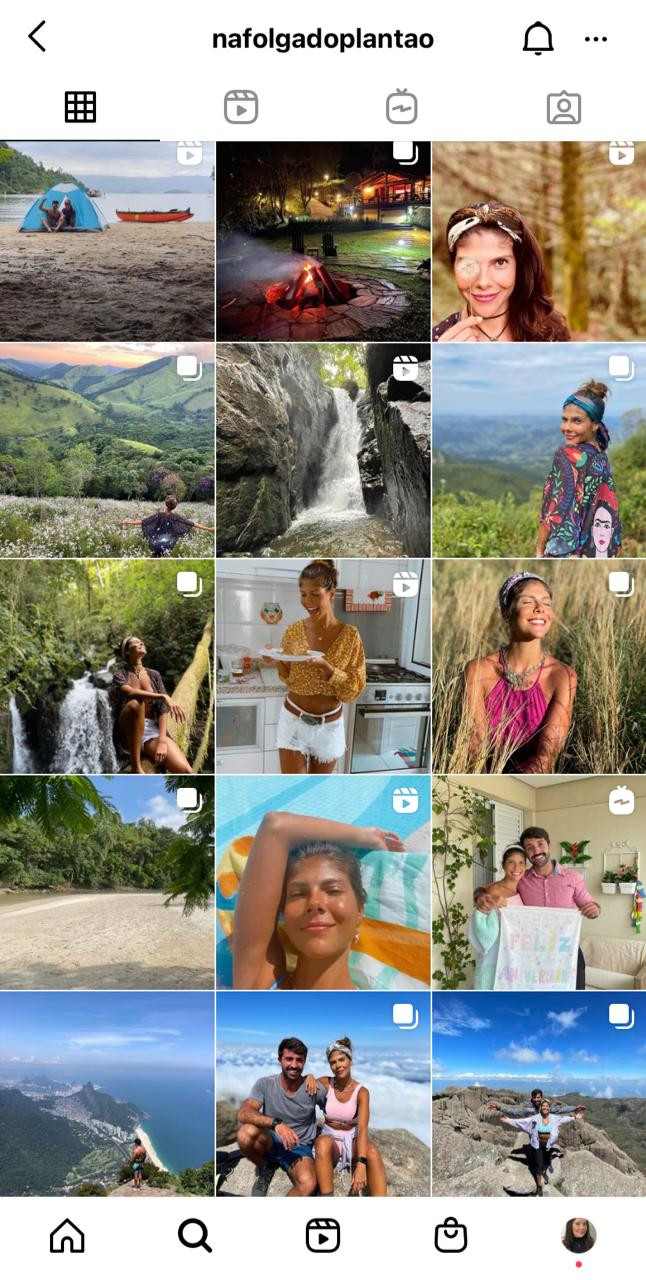Open the Reels tab in bottom bar

(323, 1237)
